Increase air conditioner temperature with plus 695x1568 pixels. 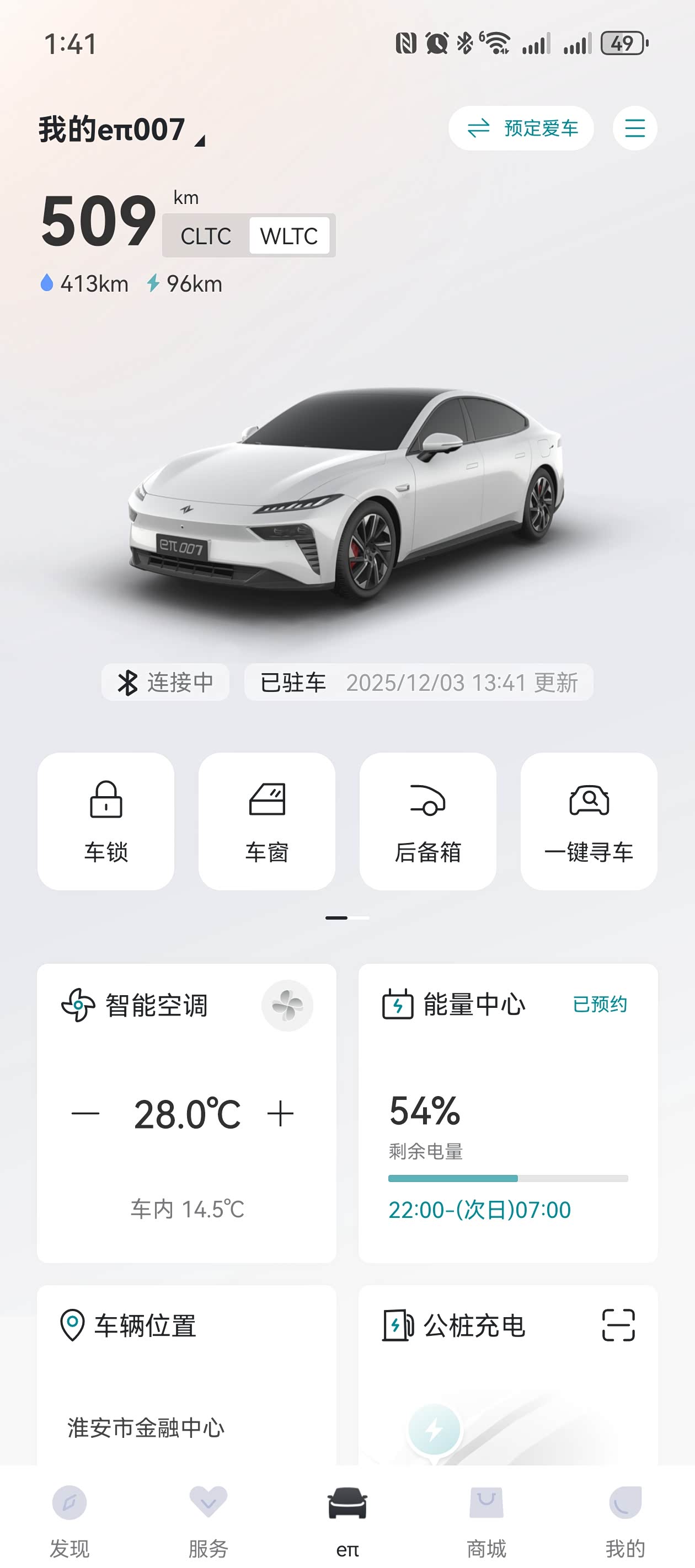(x=281, y=1114)
